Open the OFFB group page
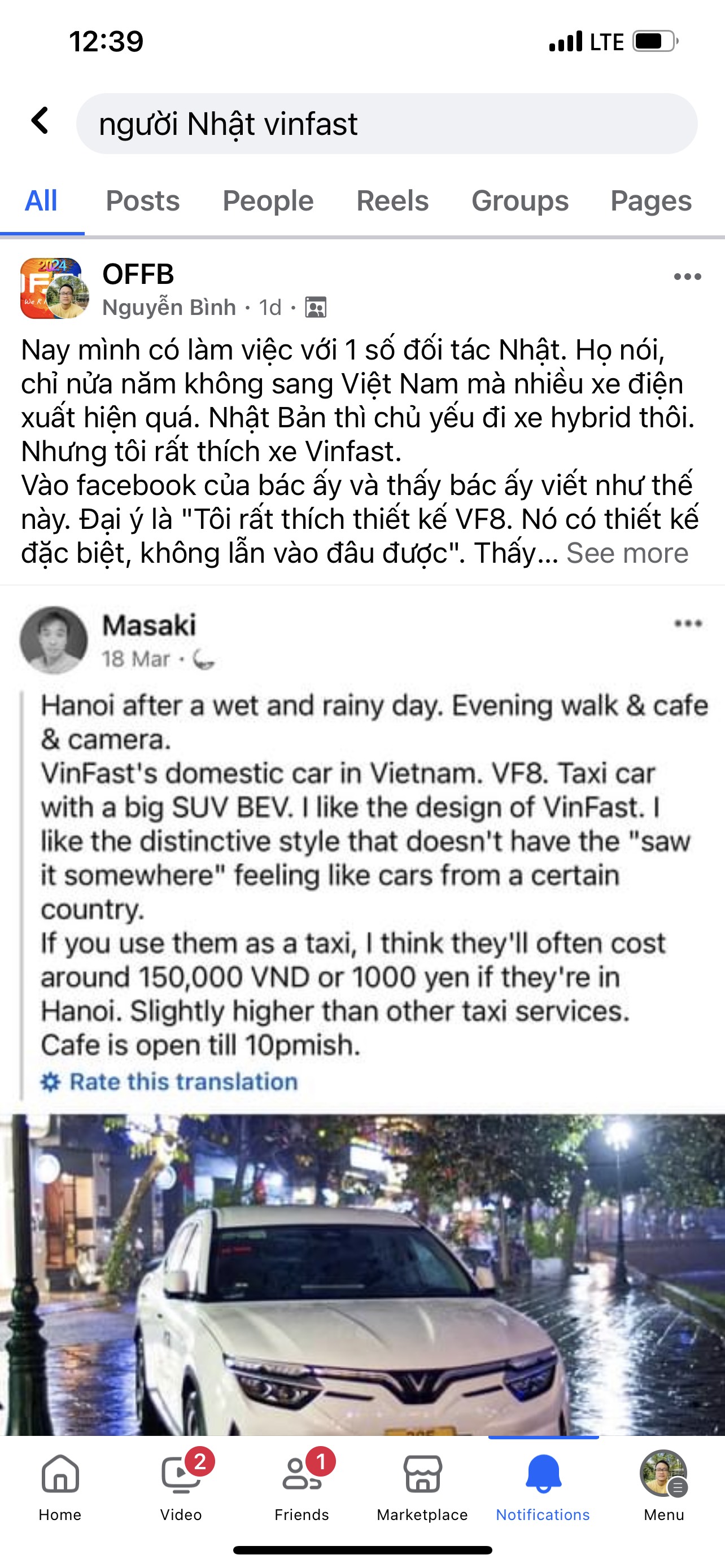This screenshot has width=725, height=1568. tap(138, 274)
